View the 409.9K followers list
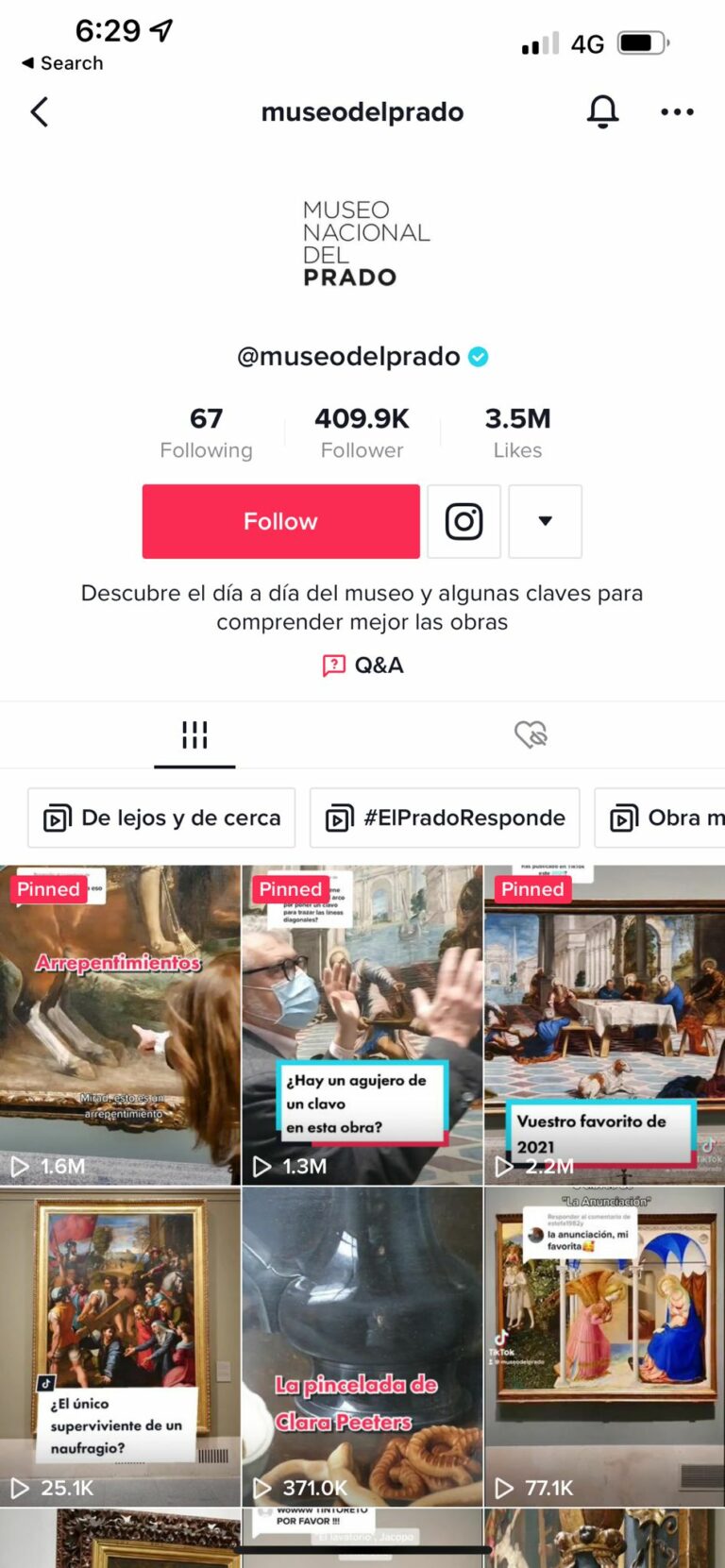This screenshot has height=1568, width=725. (362, 432)
